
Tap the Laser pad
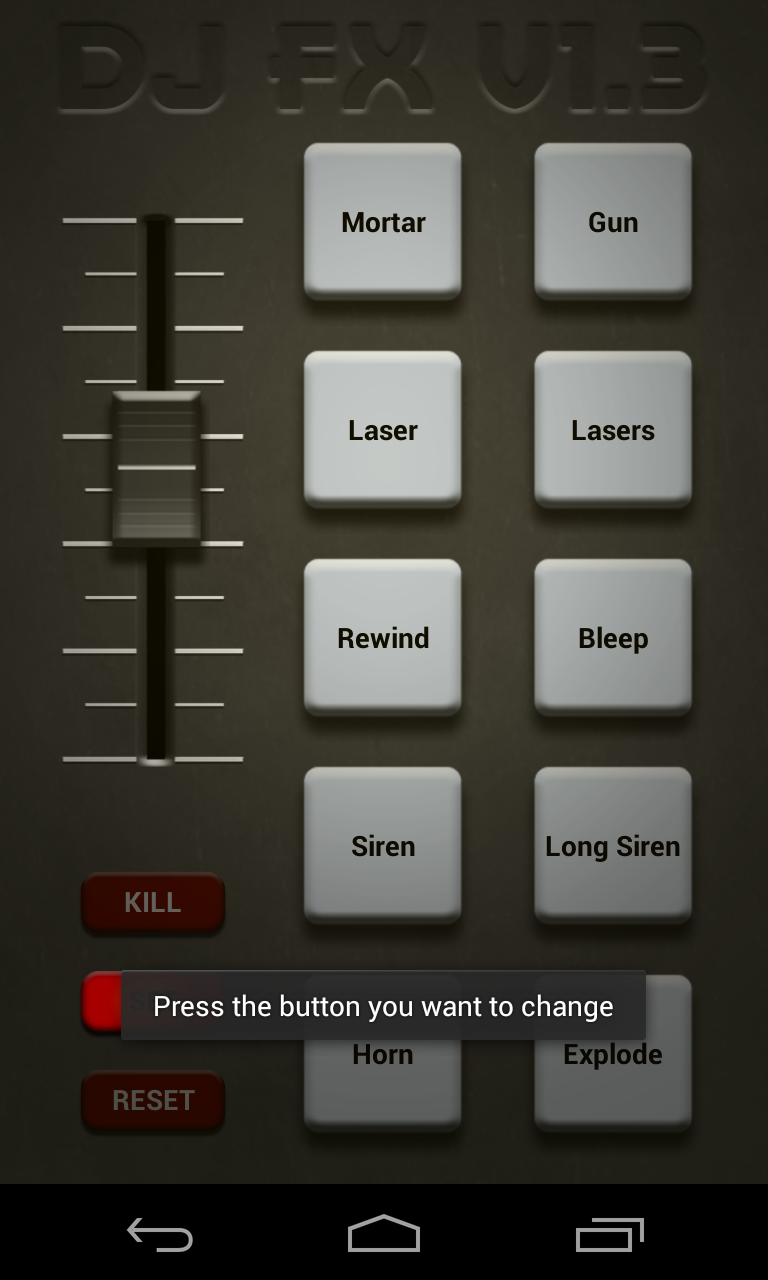383,429
